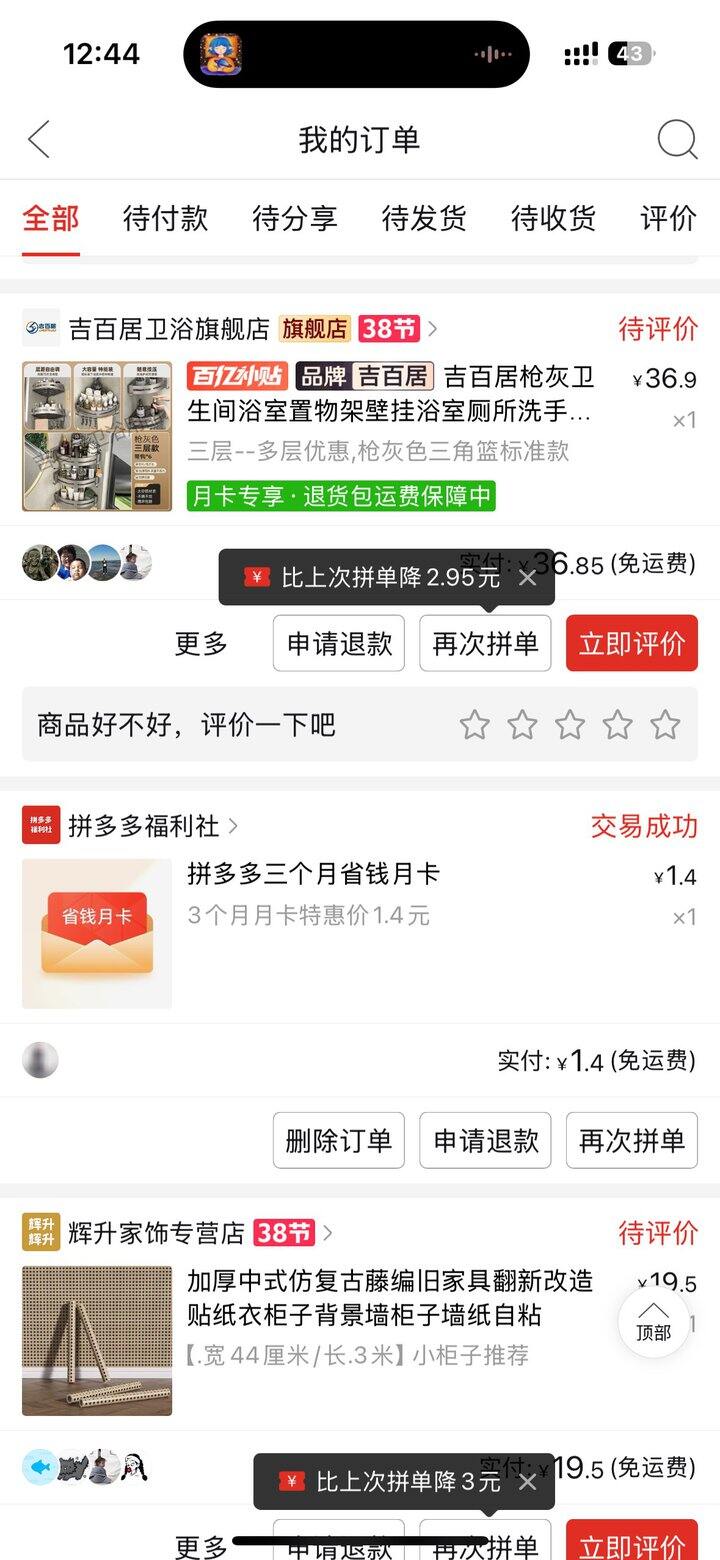Open the 吉百居 bathroom shelf product image
The height and width of the screenshot is (1560, 720).
(x=97, y=436)
